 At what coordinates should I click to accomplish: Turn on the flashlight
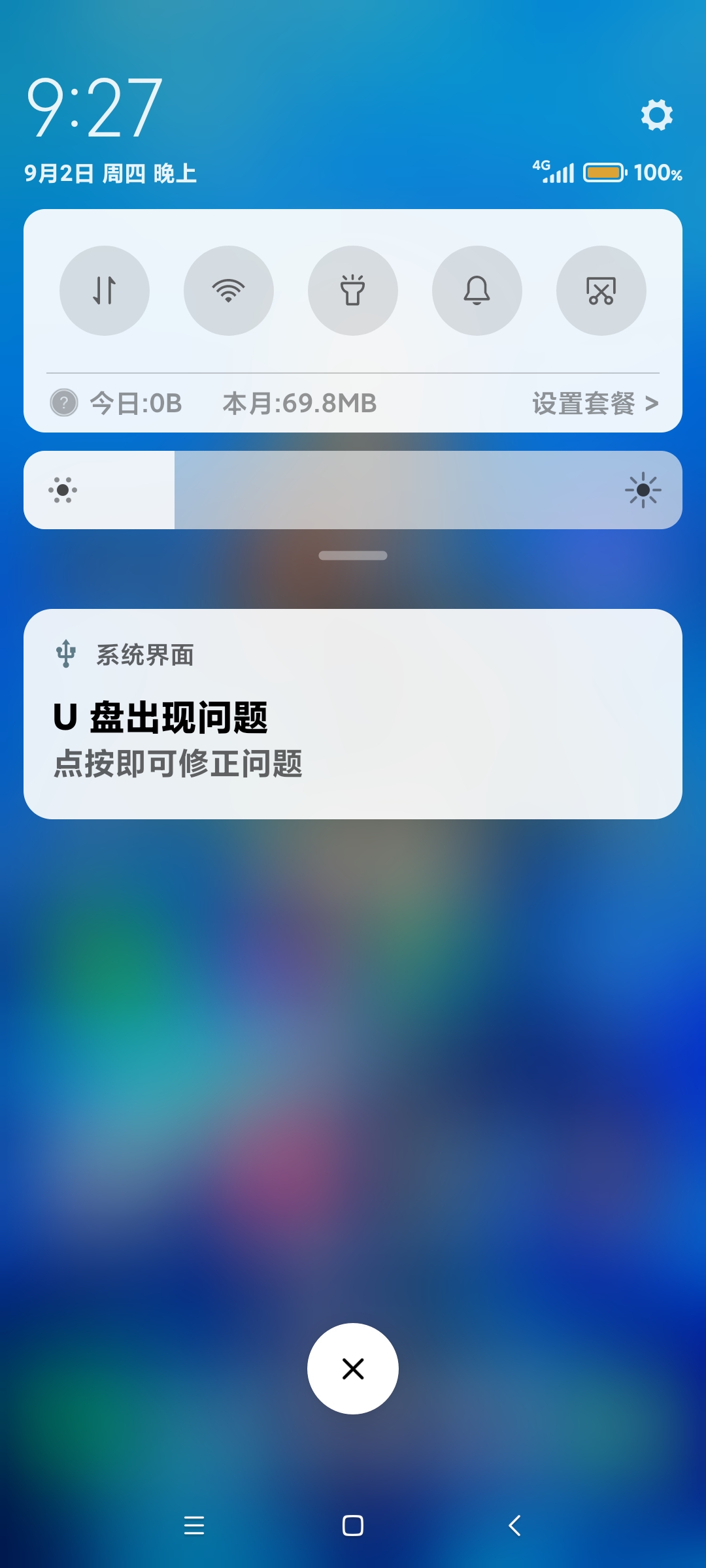coord(353,291)
